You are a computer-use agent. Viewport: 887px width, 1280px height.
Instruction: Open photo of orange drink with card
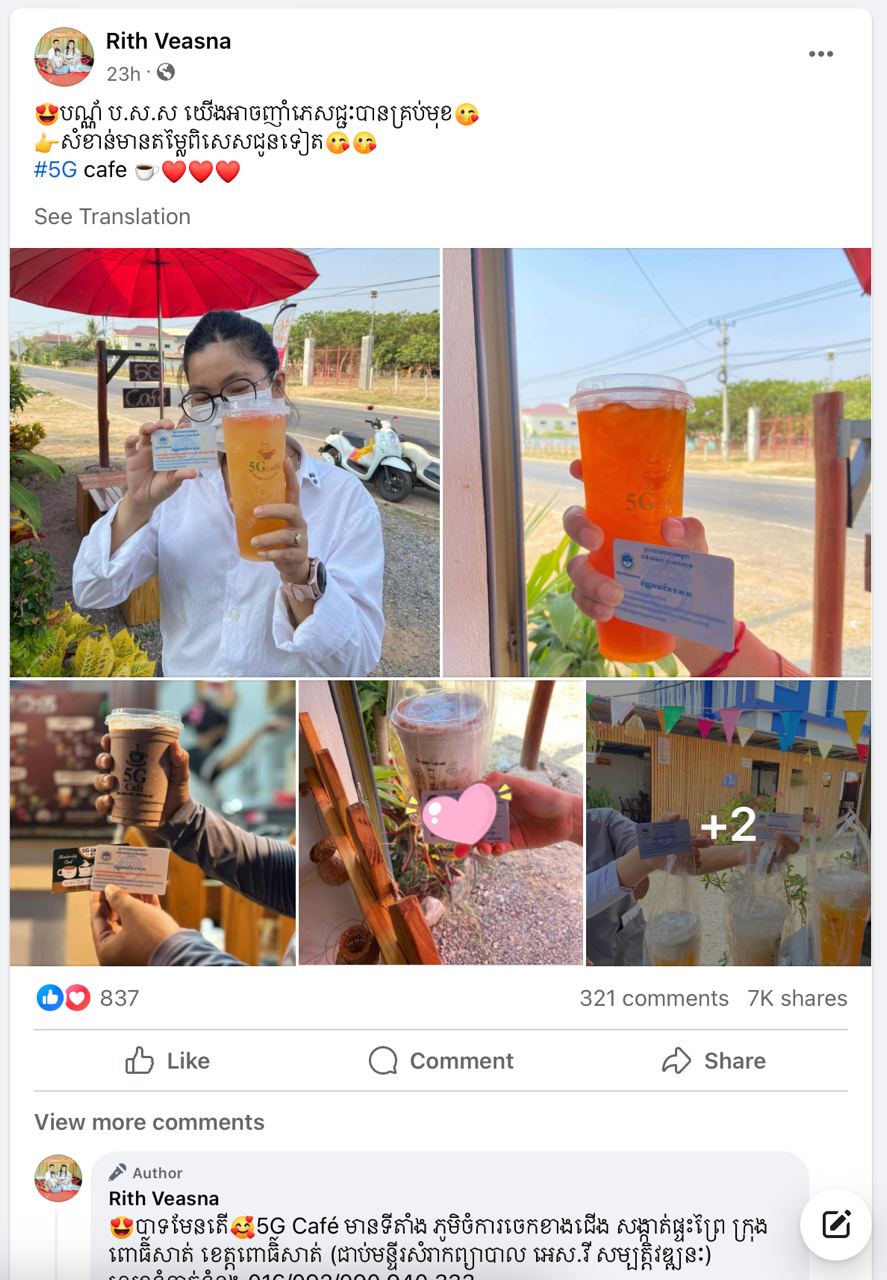tap(656, 462)
